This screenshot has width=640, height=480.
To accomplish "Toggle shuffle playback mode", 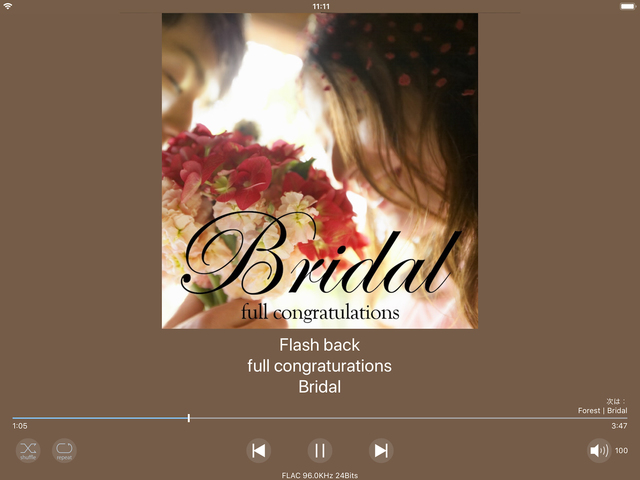I will (x=28, y=450).
